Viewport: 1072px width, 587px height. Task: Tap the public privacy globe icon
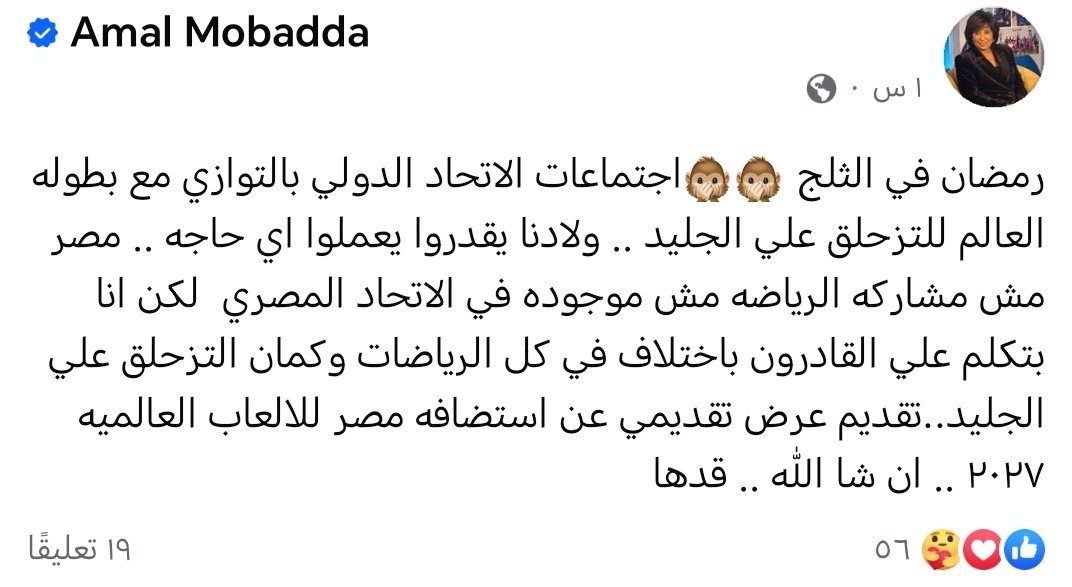821,90
